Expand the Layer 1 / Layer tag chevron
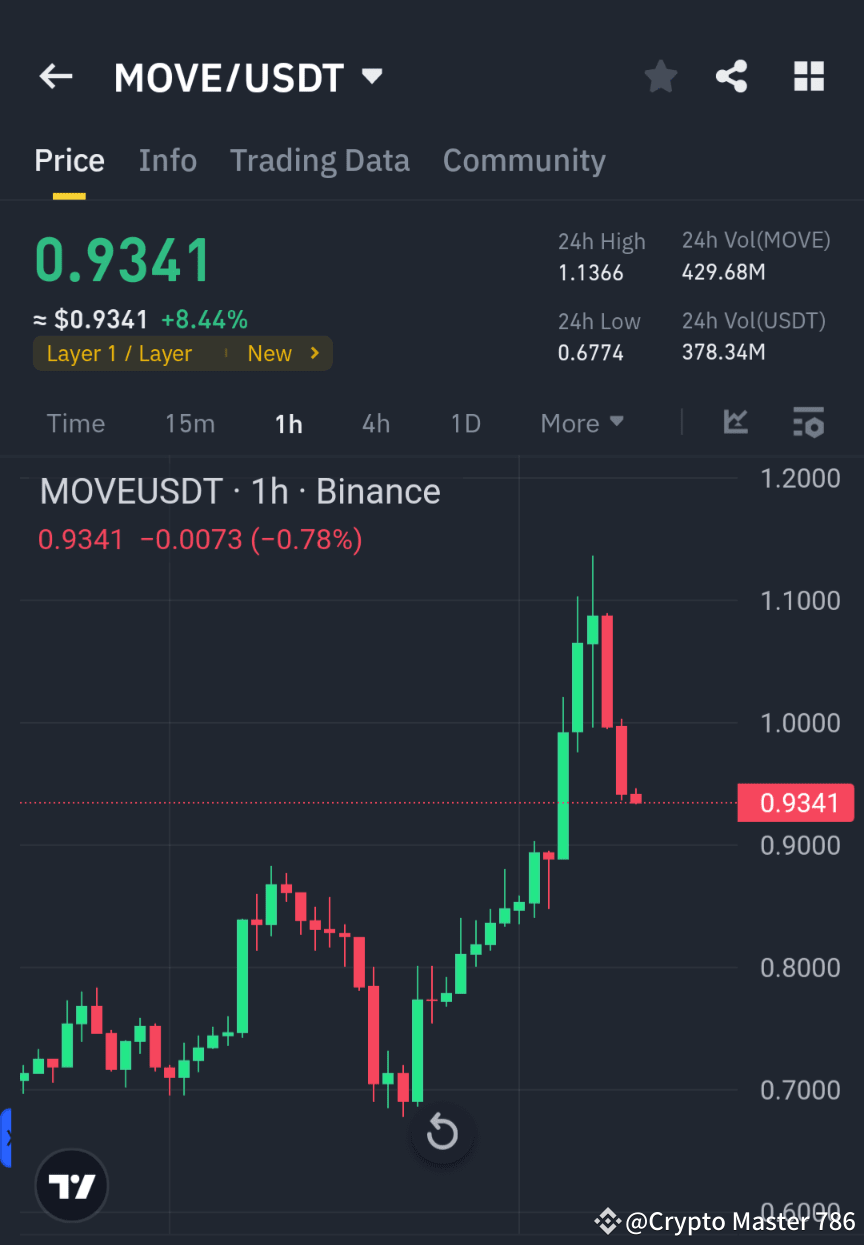Image resolution: width=864 pixels, height=1245 pixels. tap(314, 353)
